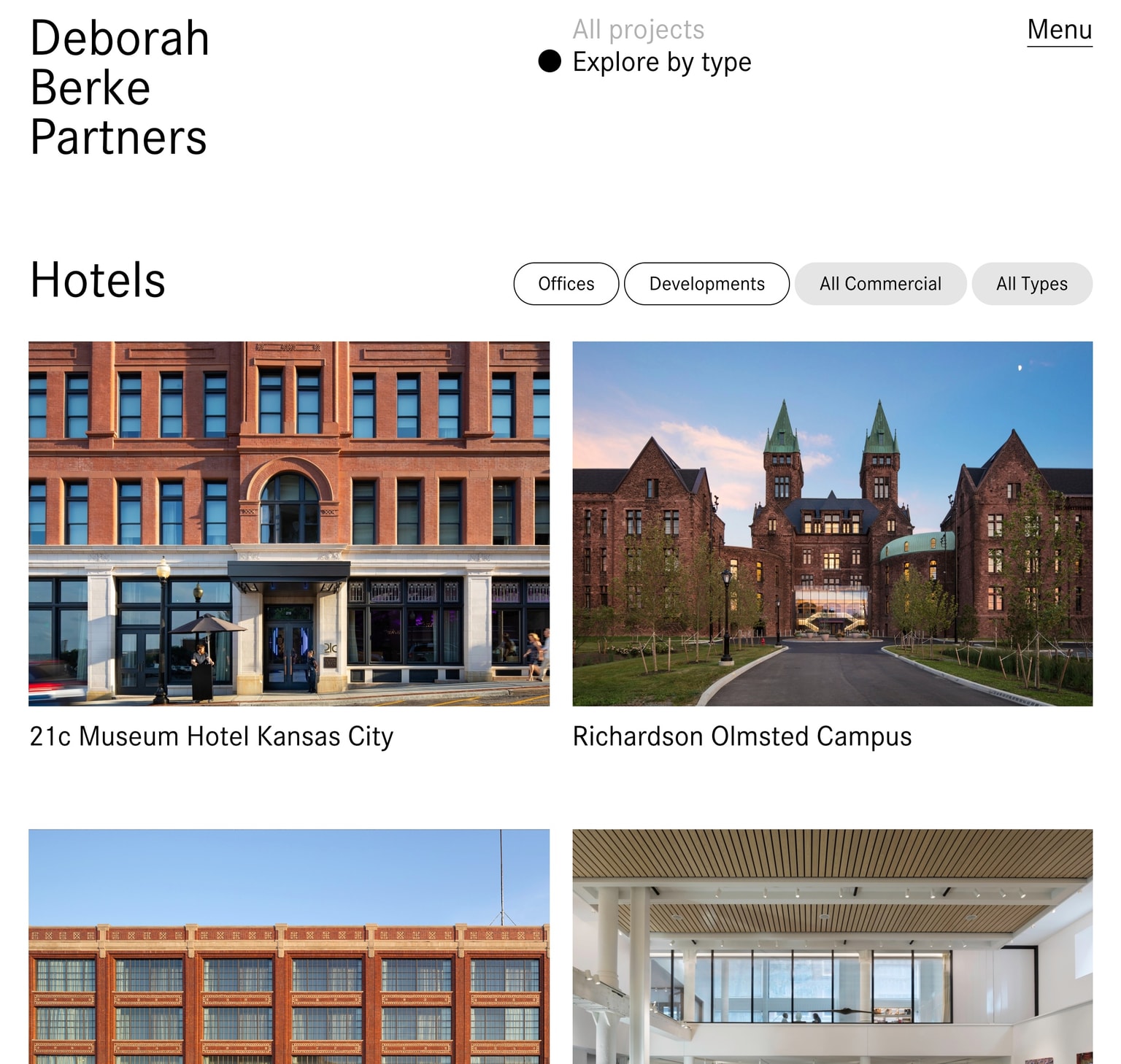This screenshot has width=1121, height=1064.
Task: Filter by Developments chip
Action: [x=706, y=284]
